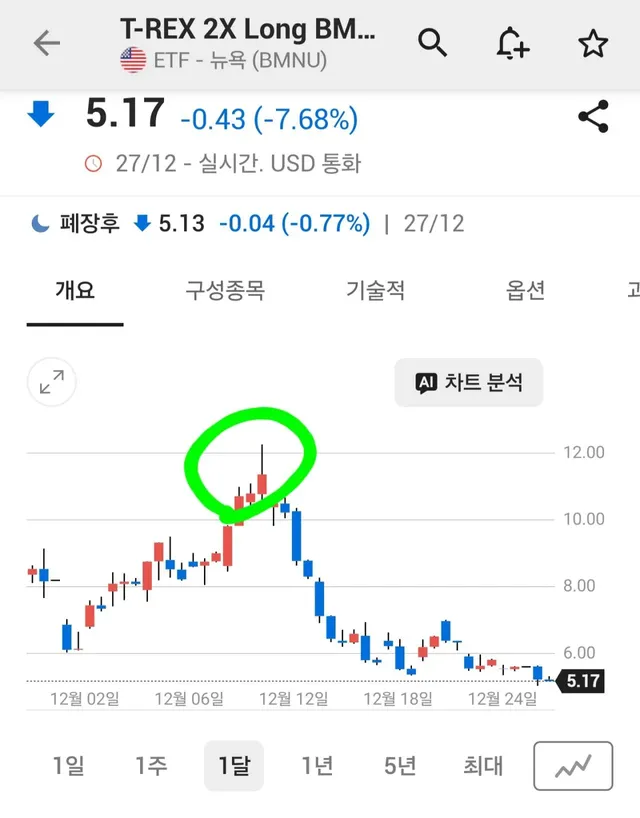640x818 pixels.
Task: Open the 기술적 tab
Action: [x=375, y=291]
